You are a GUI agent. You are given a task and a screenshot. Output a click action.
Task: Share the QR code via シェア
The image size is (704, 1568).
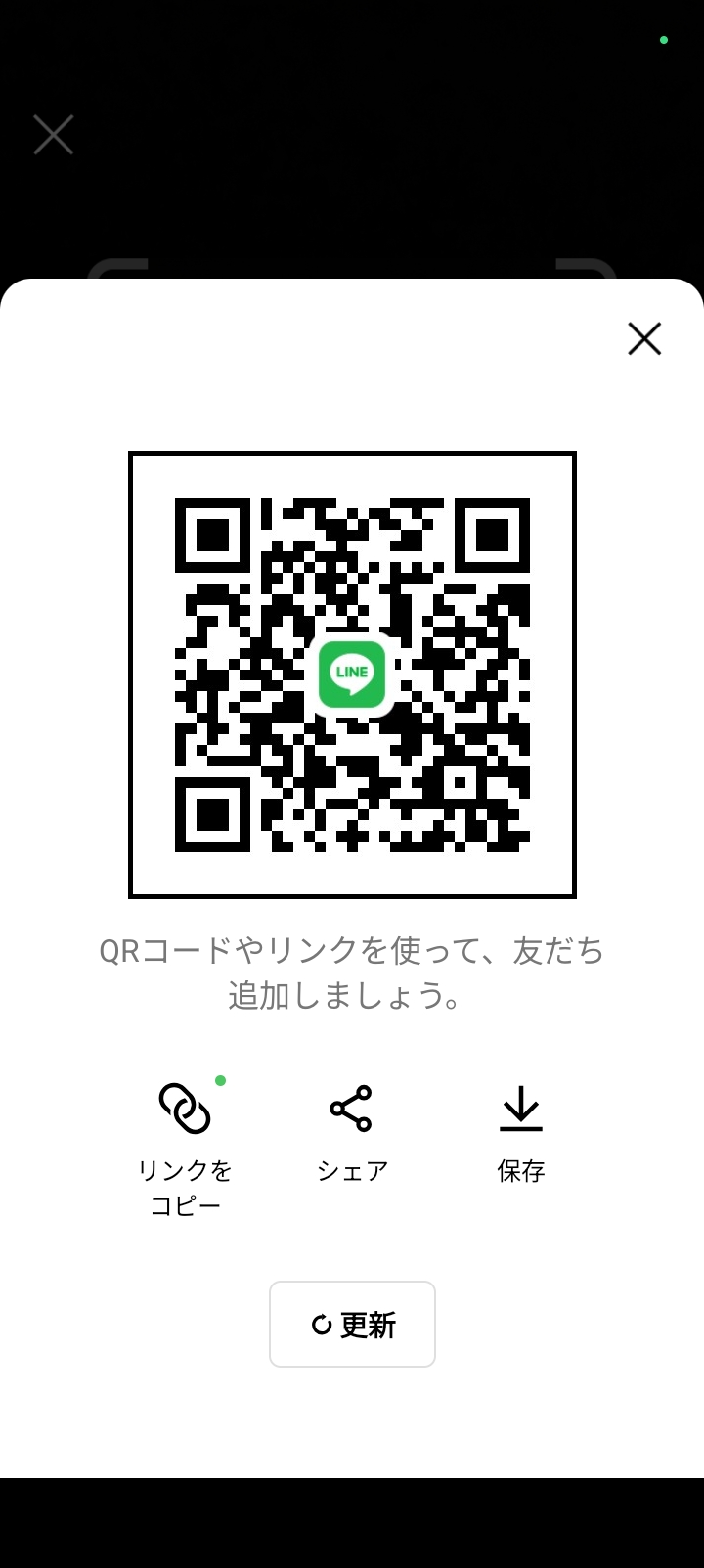click(352, 1134)
